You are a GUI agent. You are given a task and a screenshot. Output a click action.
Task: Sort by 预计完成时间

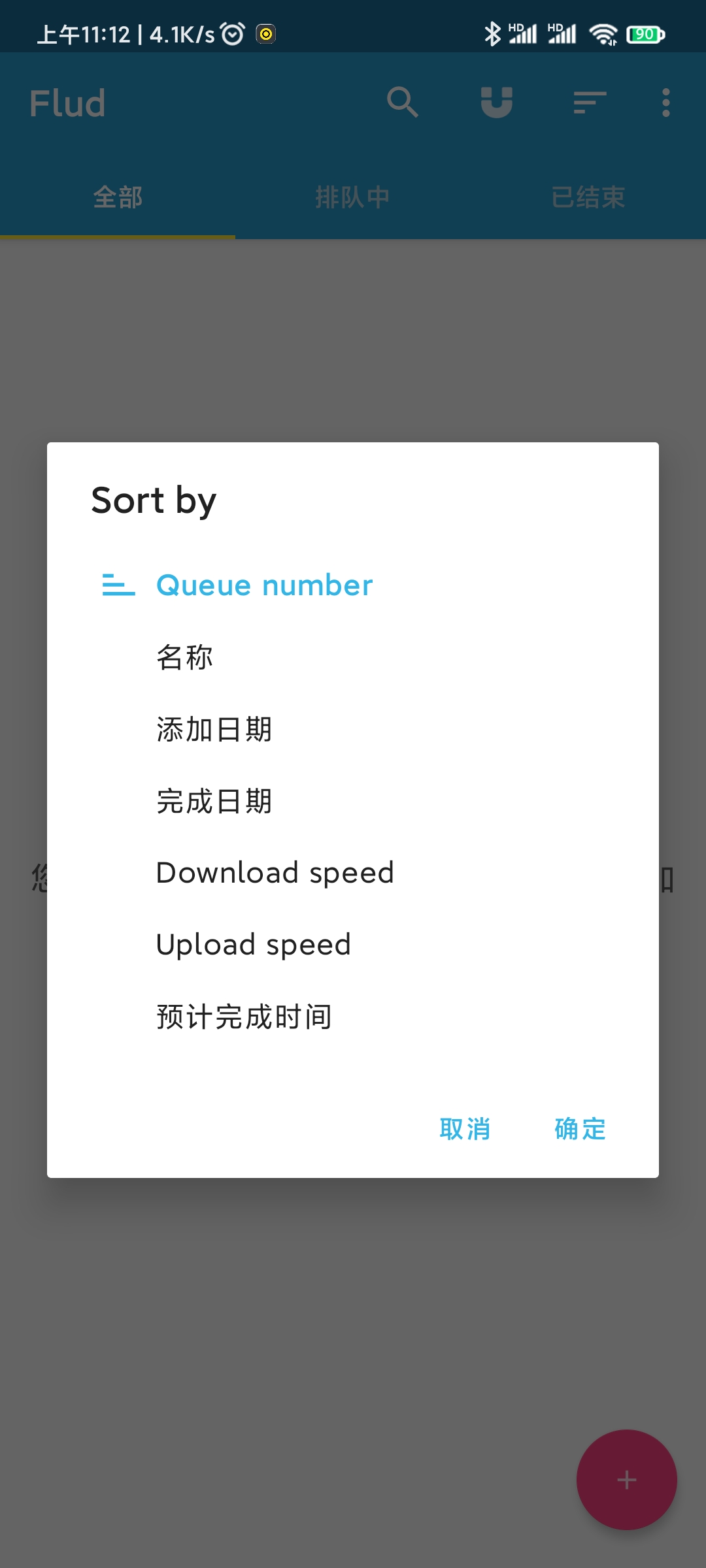pyautogui.click(x=244, y=1017)
